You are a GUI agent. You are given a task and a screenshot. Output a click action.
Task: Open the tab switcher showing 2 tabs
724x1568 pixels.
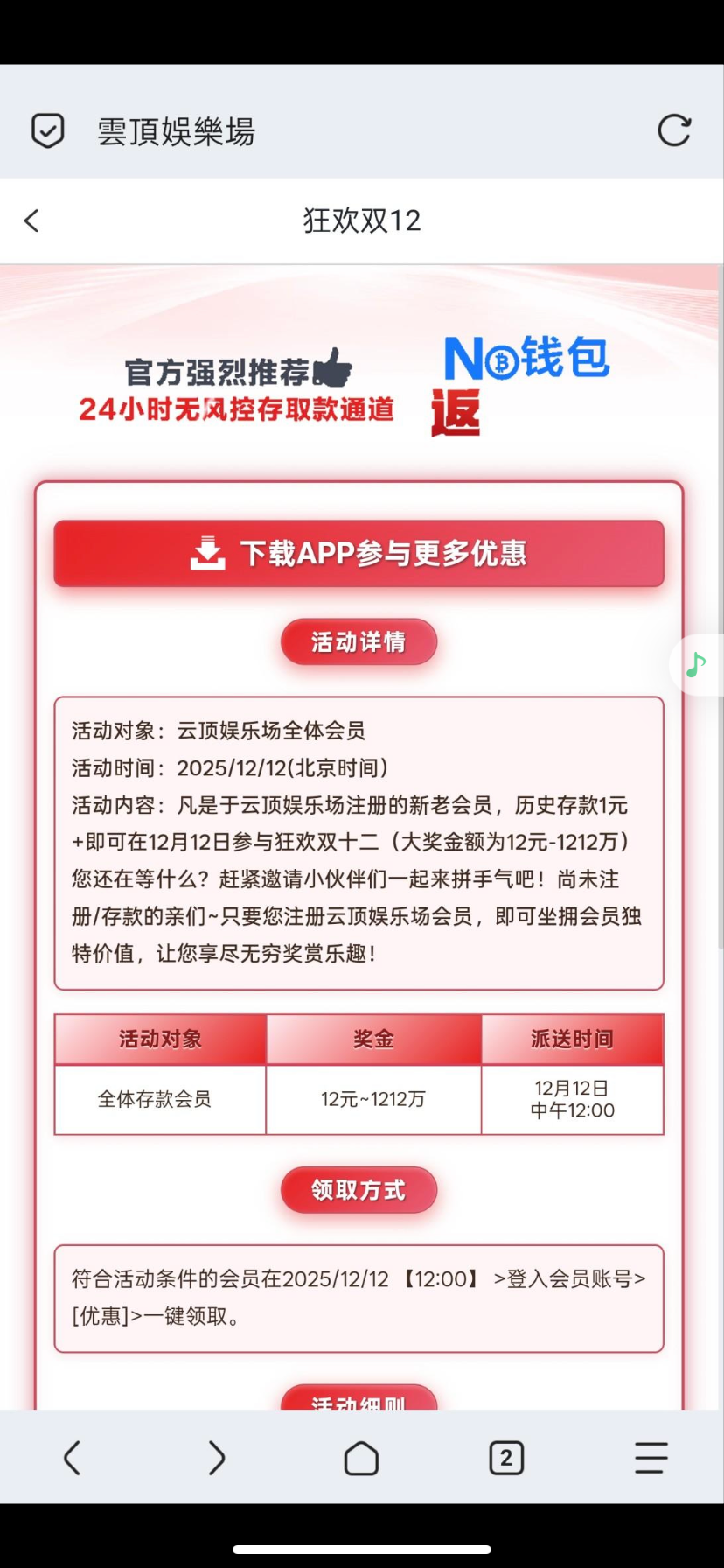[506, 1458]
